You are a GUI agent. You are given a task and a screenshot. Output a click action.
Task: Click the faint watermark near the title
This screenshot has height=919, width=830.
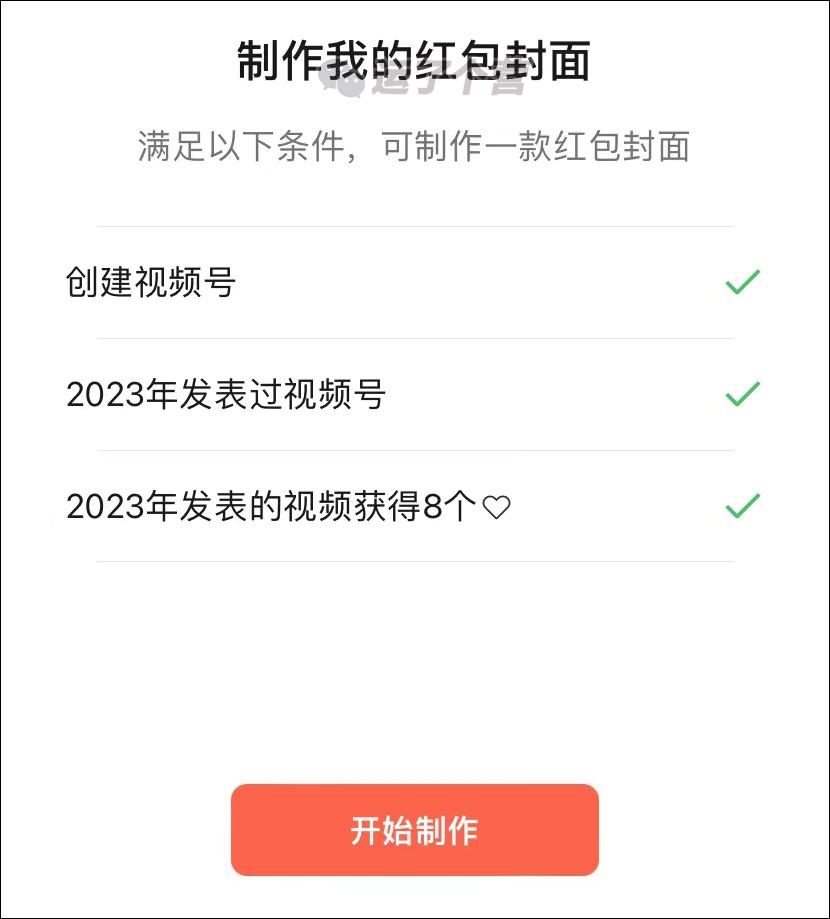[x=430, y=90]
